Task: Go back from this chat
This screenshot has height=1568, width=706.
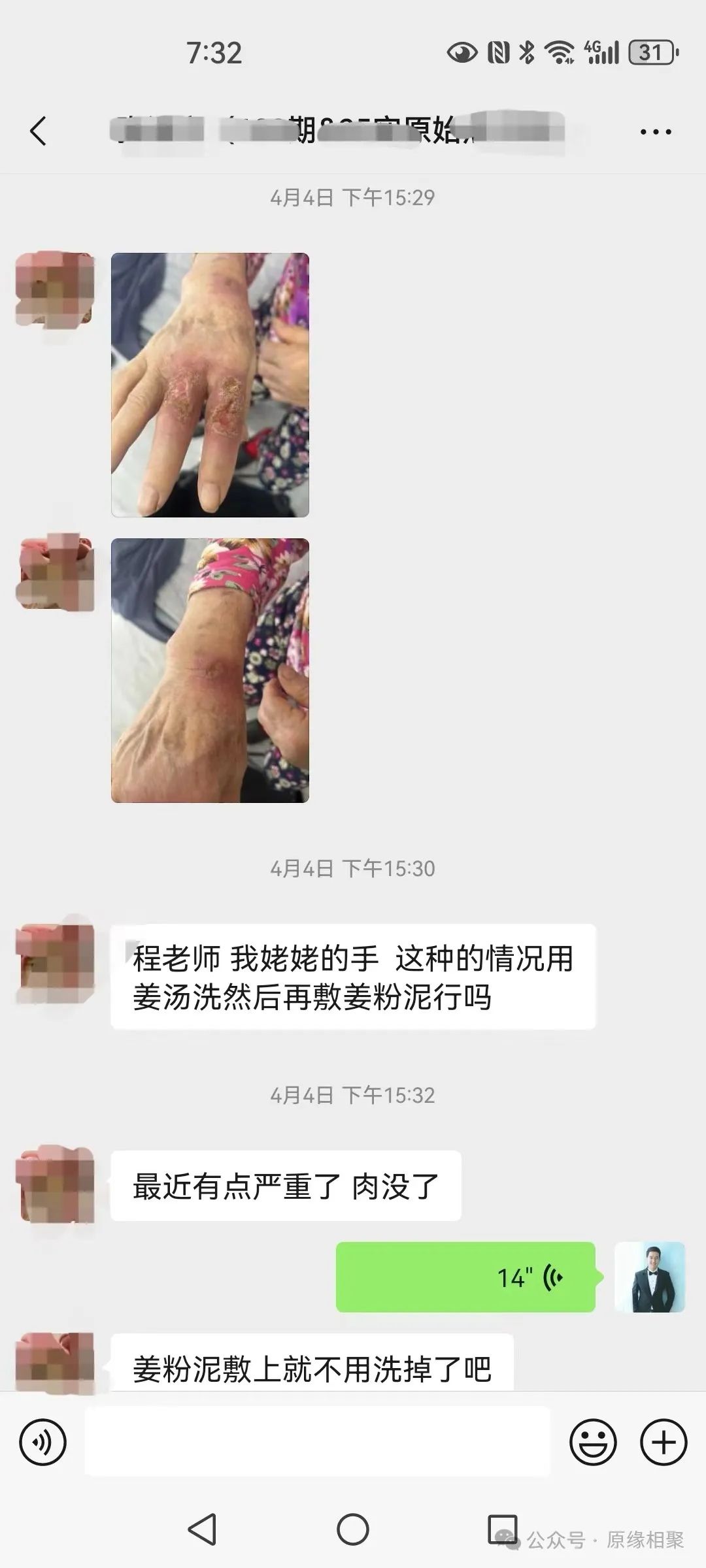Action: pyautogui.click(x=39, y=131)
